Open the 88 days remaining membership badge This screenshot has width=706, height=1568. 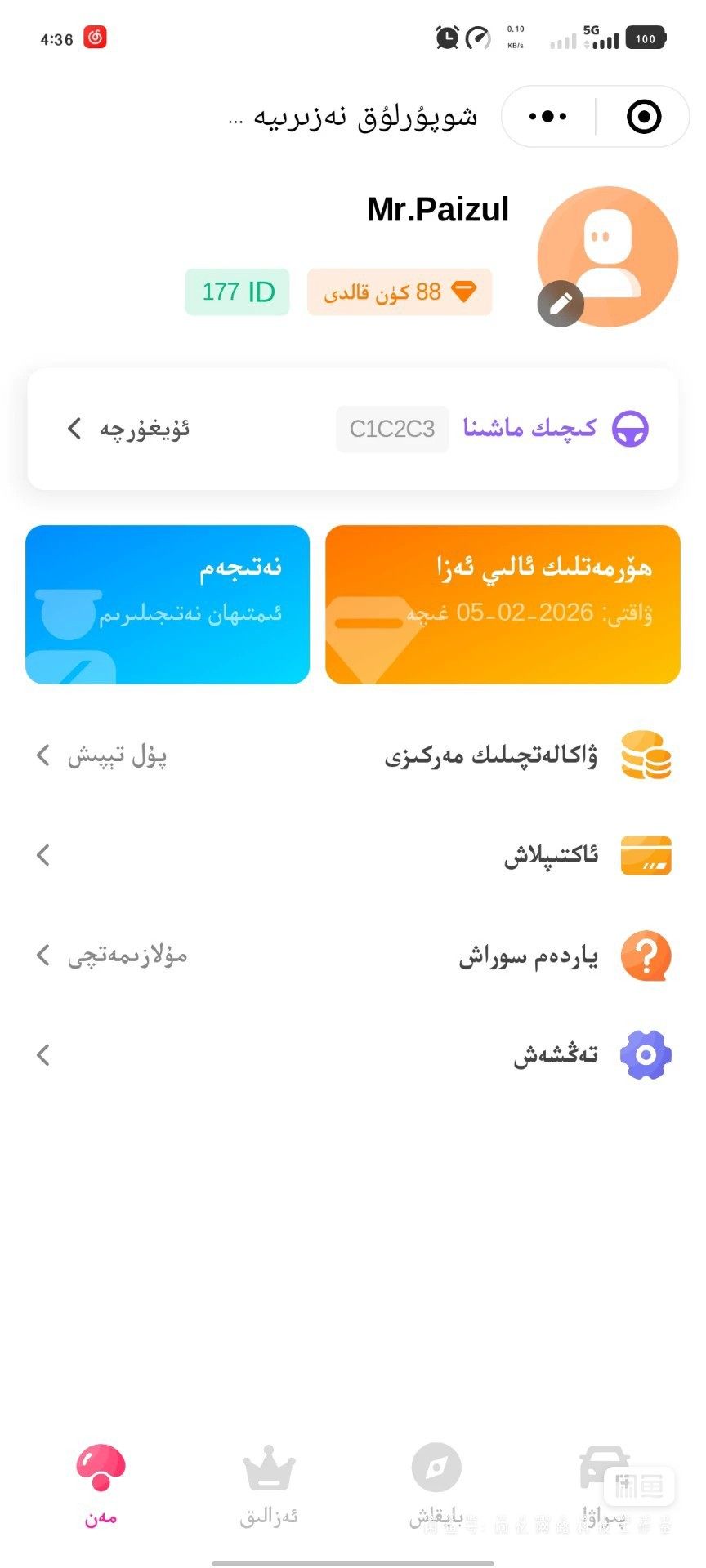pyautogui.click(x=400, y=292)
